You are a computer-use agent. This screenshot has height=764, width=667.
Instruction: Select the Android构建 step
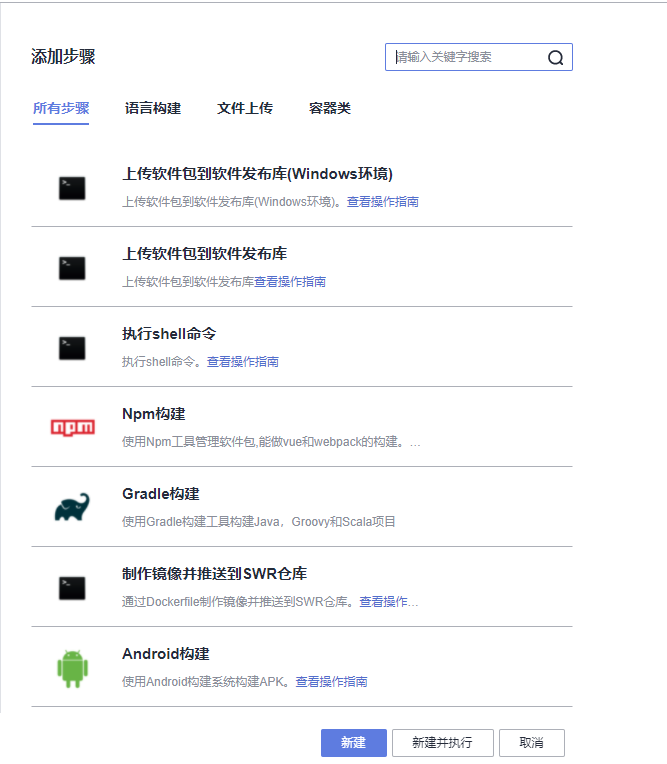166,654
